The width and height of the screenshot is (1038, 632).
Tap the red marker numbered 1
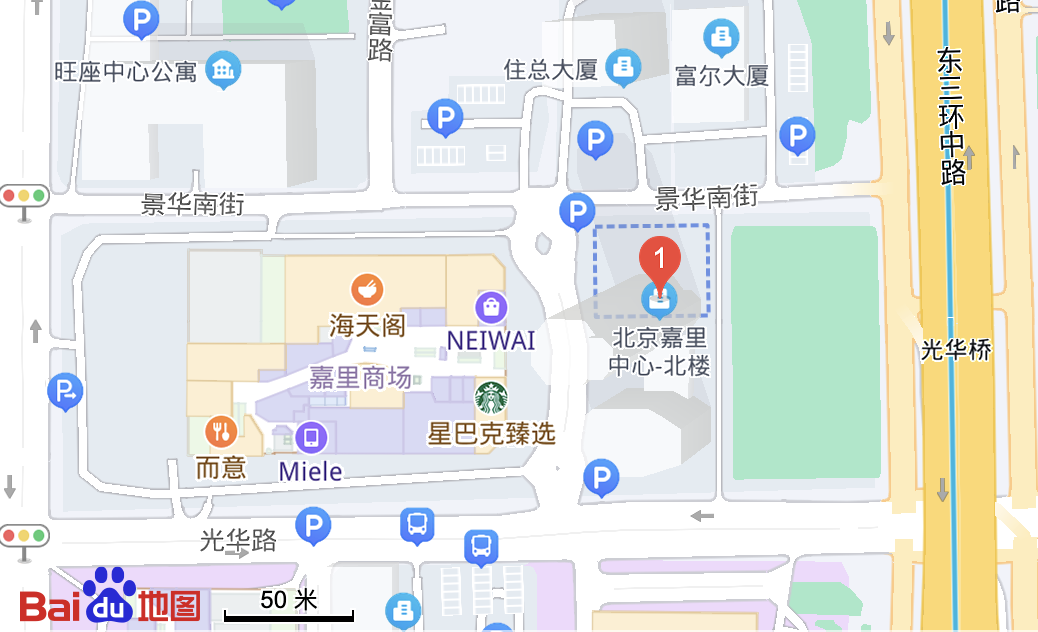(x=660, y=259)
